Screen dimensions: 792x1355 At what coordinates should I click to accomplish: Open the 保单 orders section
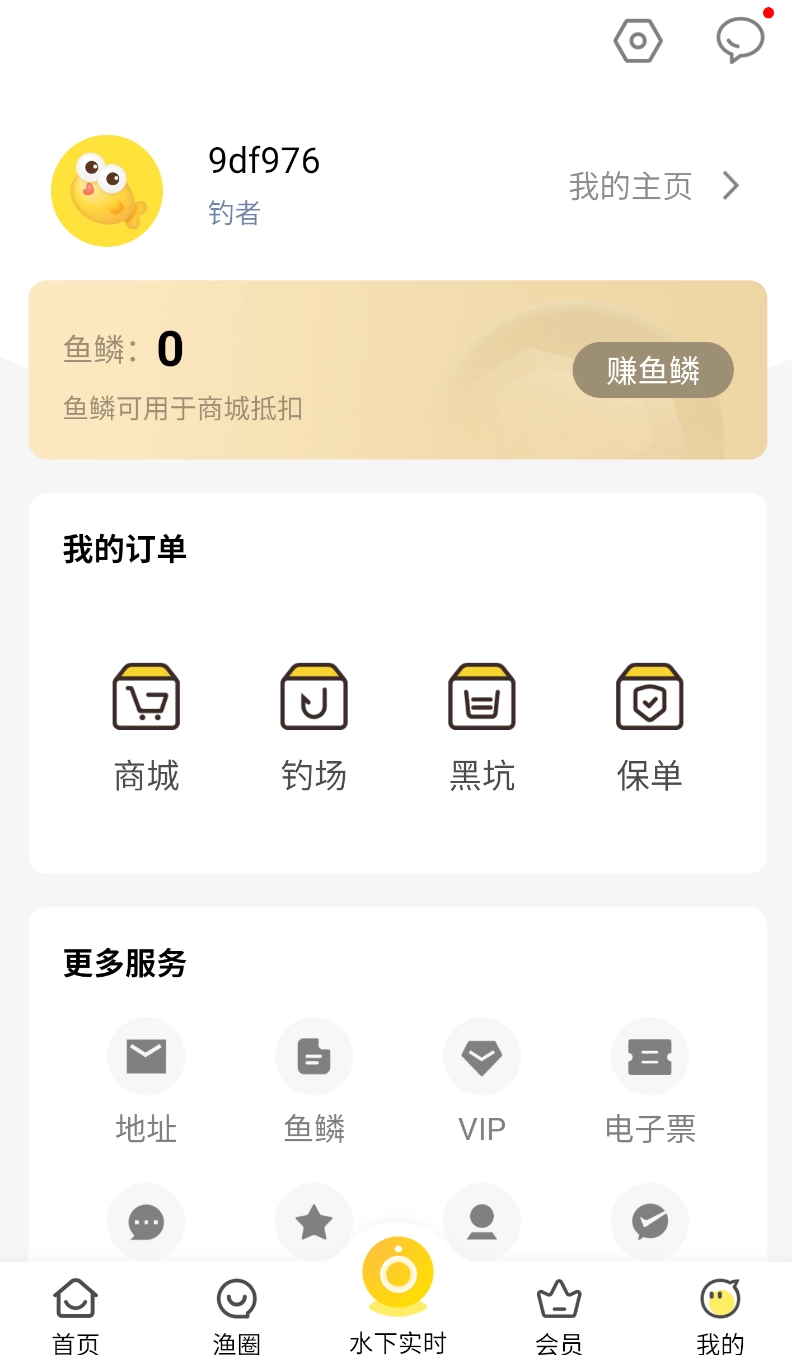(650, 722)
